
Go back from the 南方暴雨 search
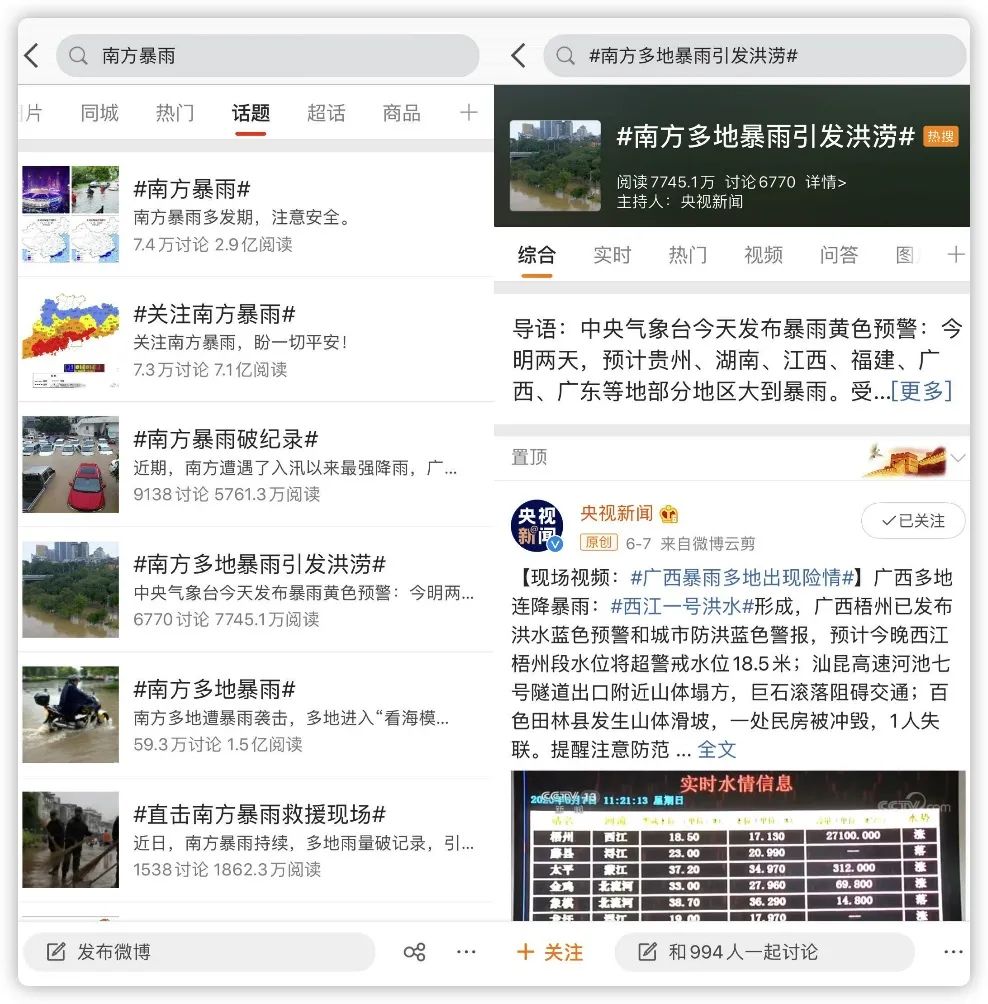(31, 56)
